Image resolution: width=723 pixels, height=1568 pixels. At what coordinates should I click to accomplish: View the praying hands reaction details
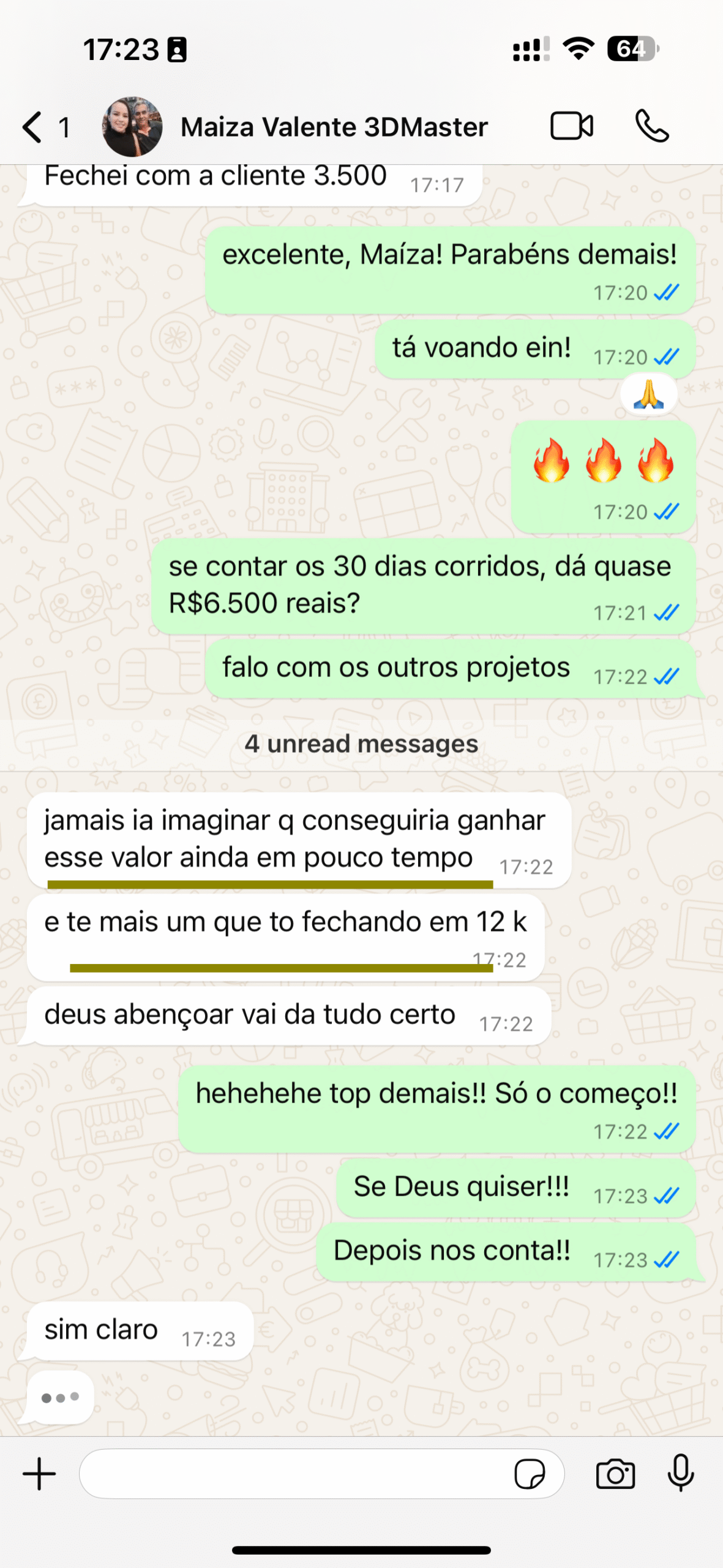click(648, 394)
